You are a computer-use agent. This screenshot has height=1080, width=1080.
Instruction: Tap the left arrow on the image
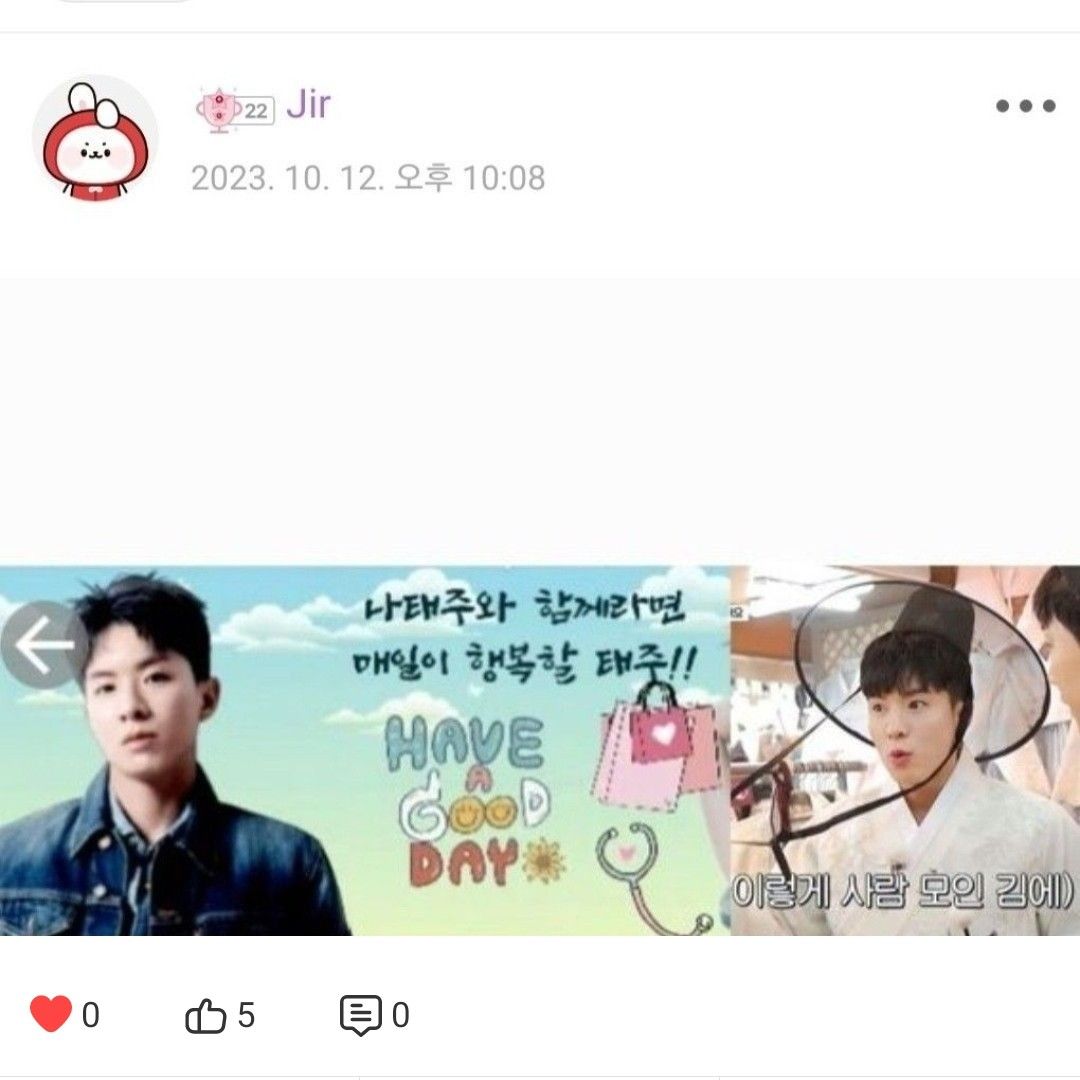click(x=43, y=645)
